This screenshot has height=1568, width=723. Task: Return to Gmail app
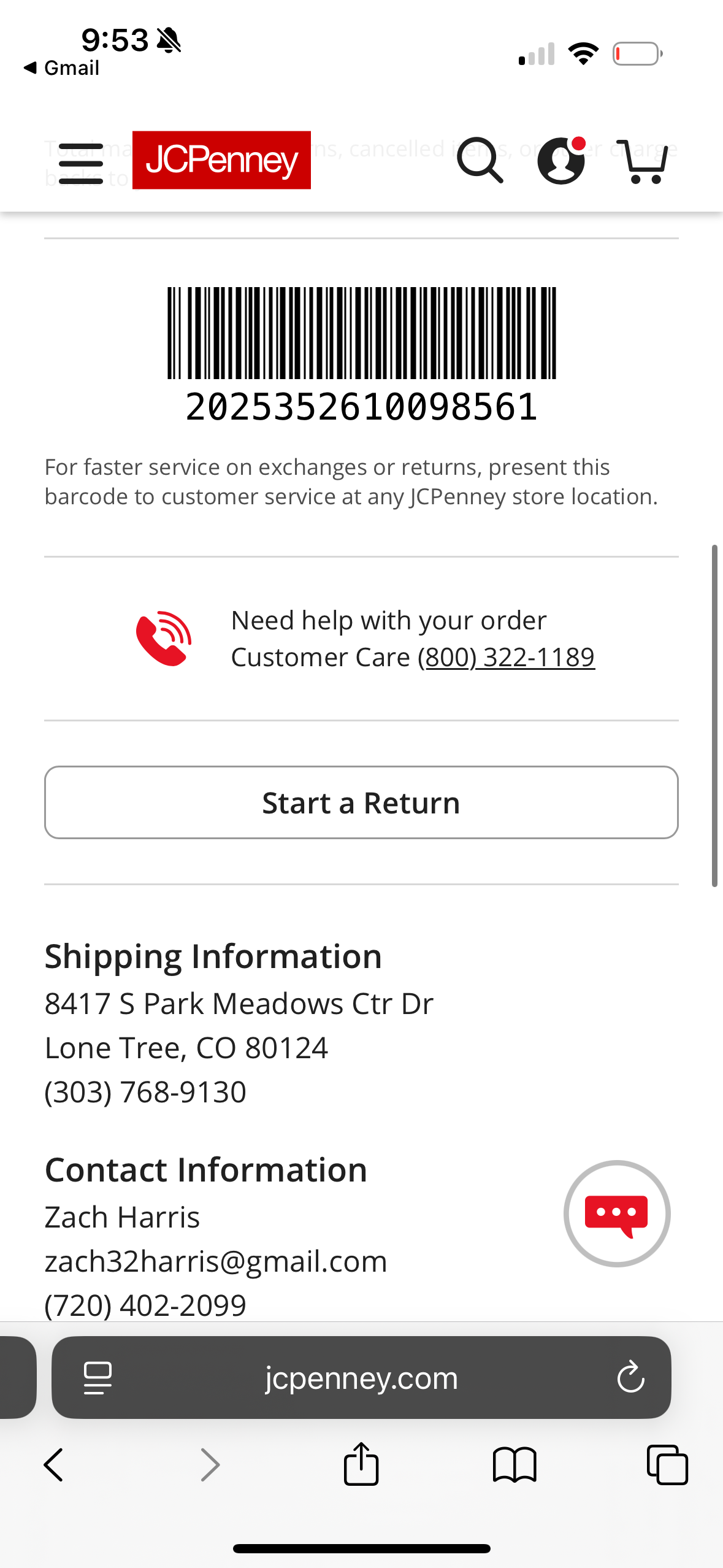[x=61, y=68]
